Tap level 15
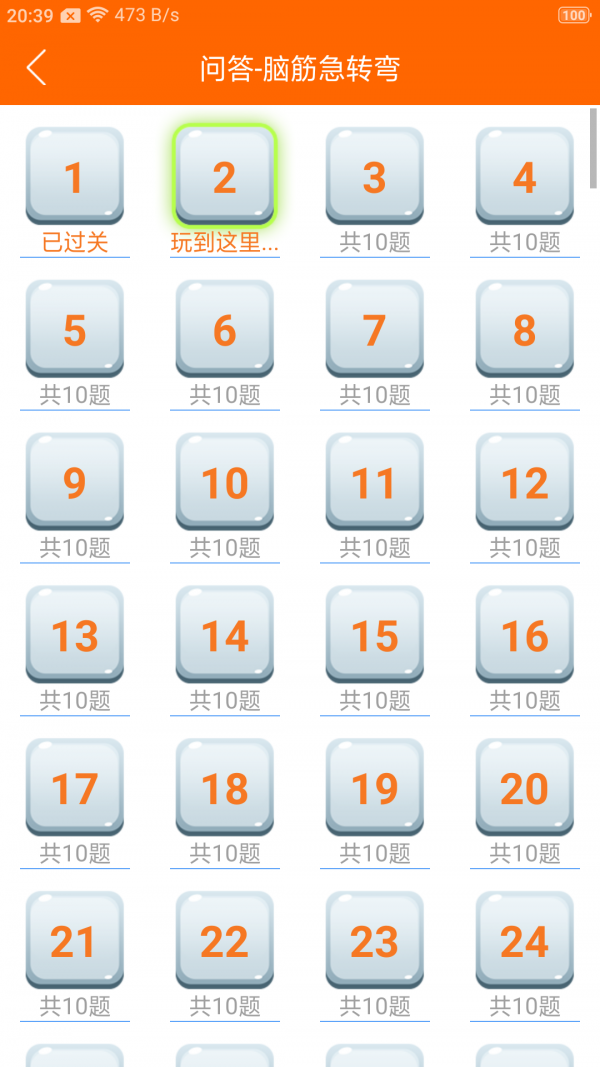This screenshot has width=600, height=1067. [375, 636]
